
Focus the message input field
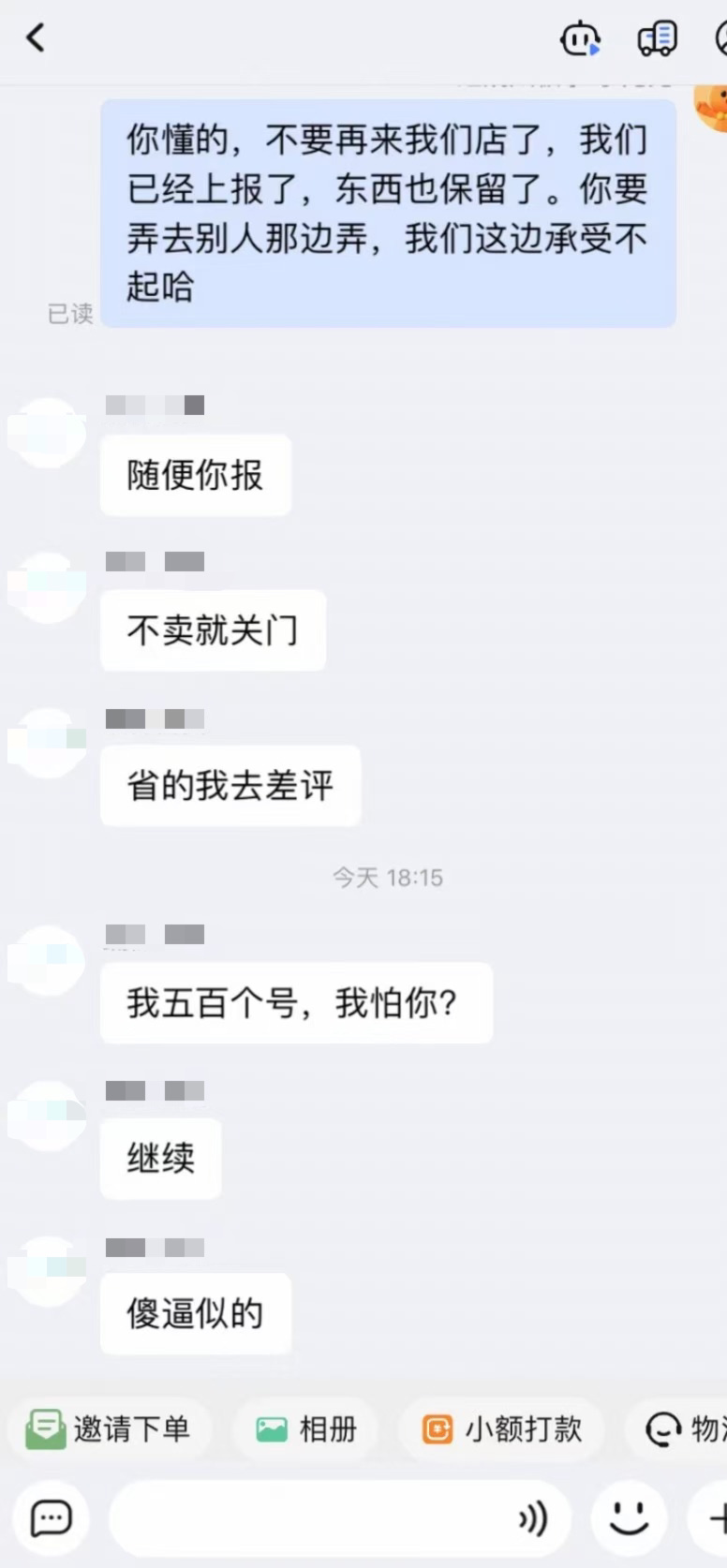pos(309,1518)
